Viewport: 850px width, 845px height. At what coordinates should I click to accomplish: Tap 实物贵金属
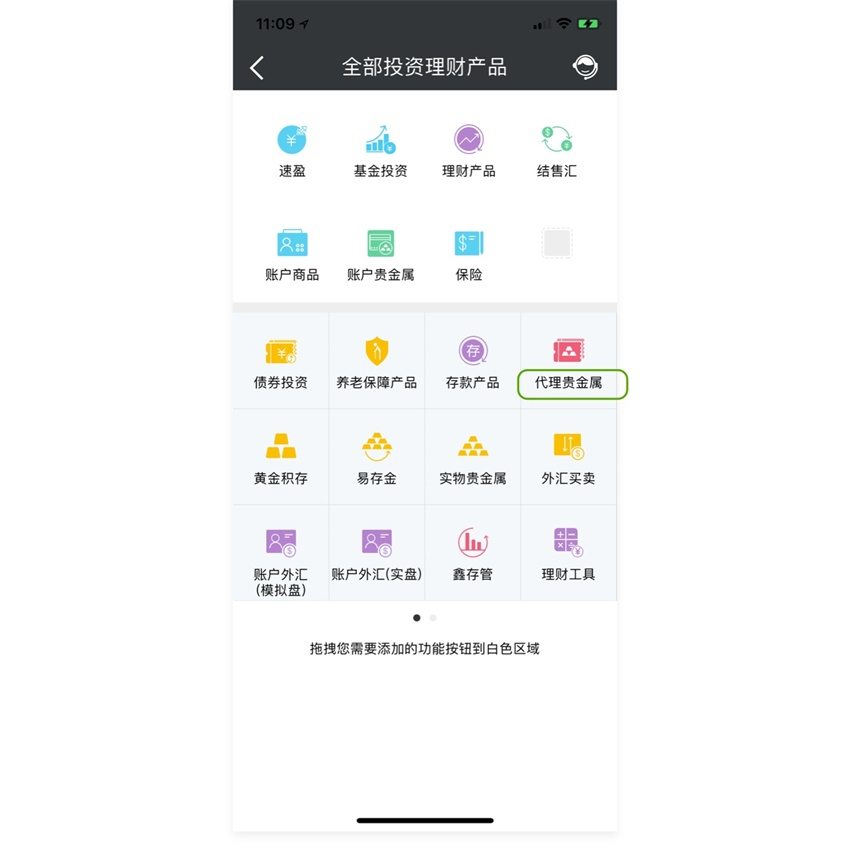473,457
